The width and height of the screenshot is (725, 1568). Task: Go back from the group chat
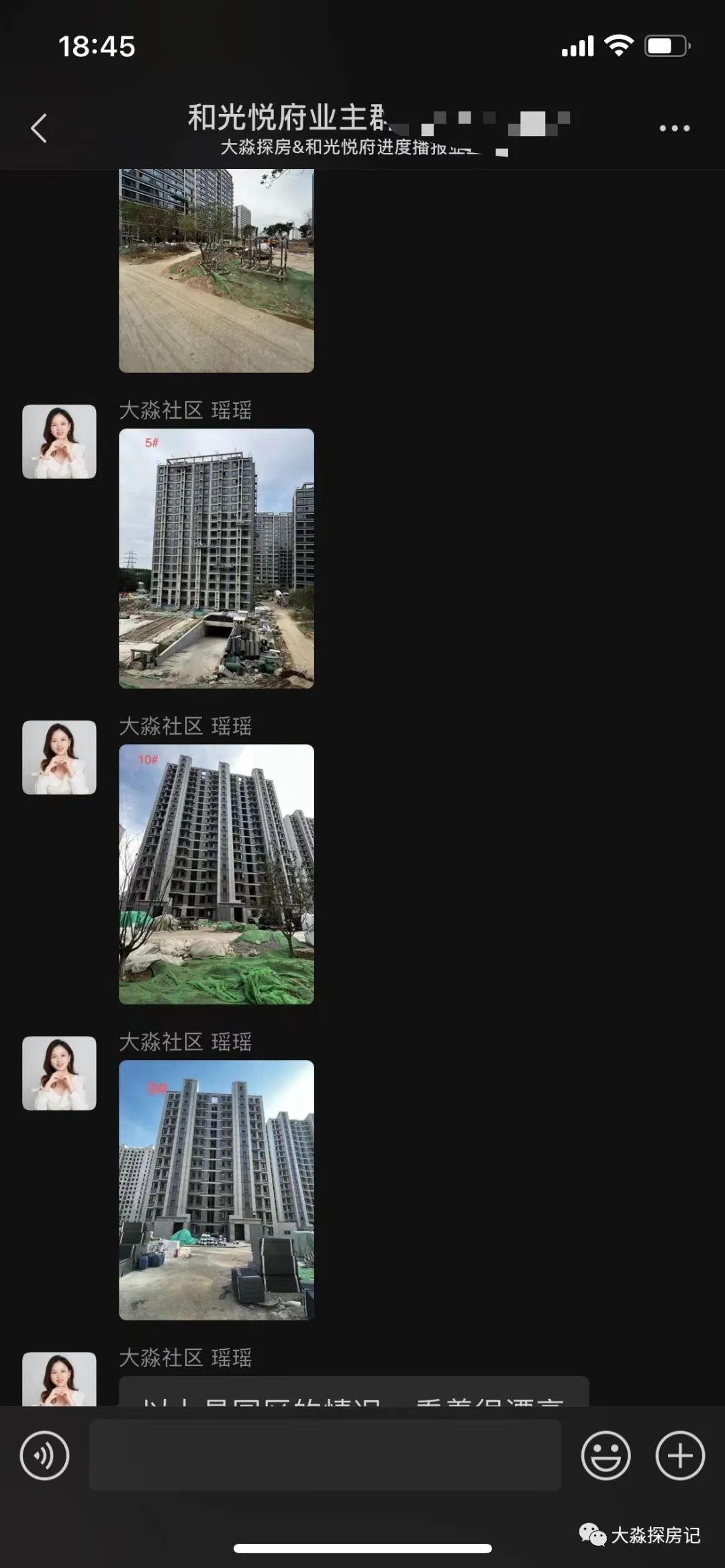click(x=39, y=128)
